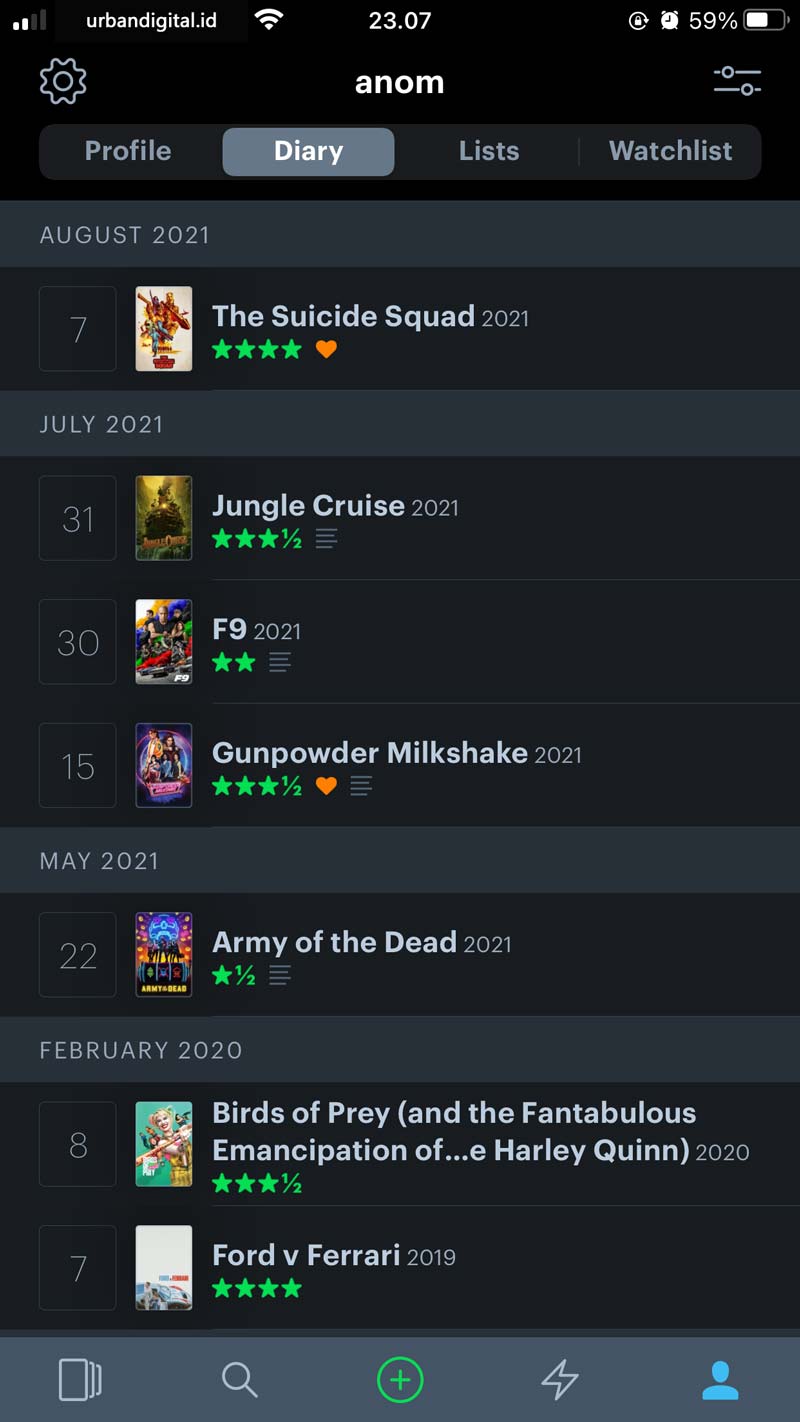
Task: Open The Suicide Squad diary entry
Action: click(x=400, y=329)
